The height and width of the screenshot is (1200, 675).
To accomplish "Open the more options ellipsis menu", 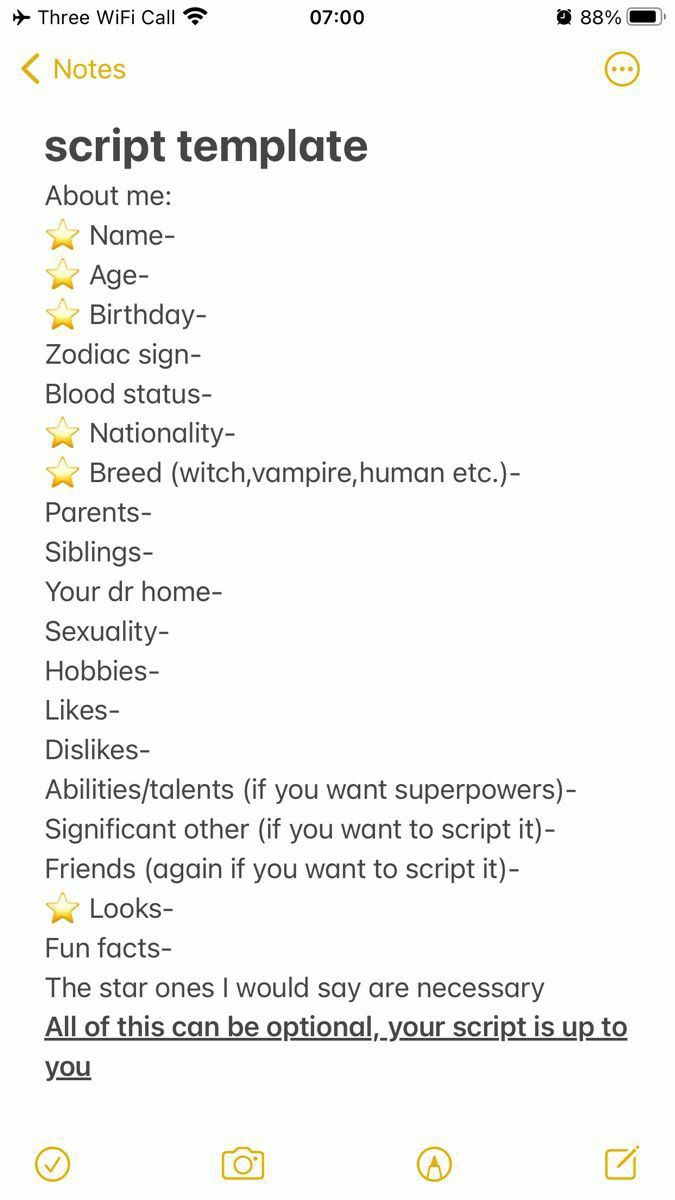I will 622,69.
